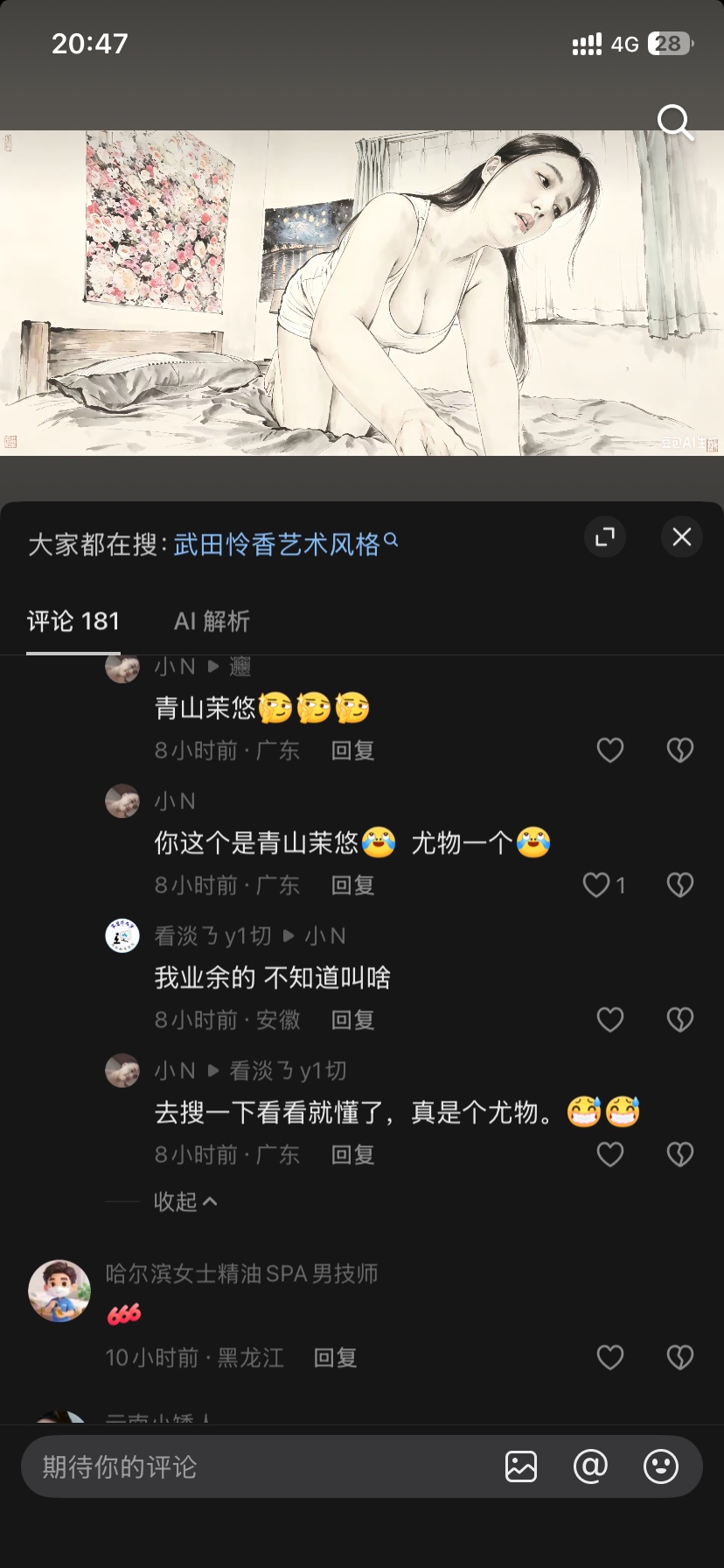Dislike the comment 我业余的 不知道叫啥
The image size is (724, 1568).
point(680,1020)
